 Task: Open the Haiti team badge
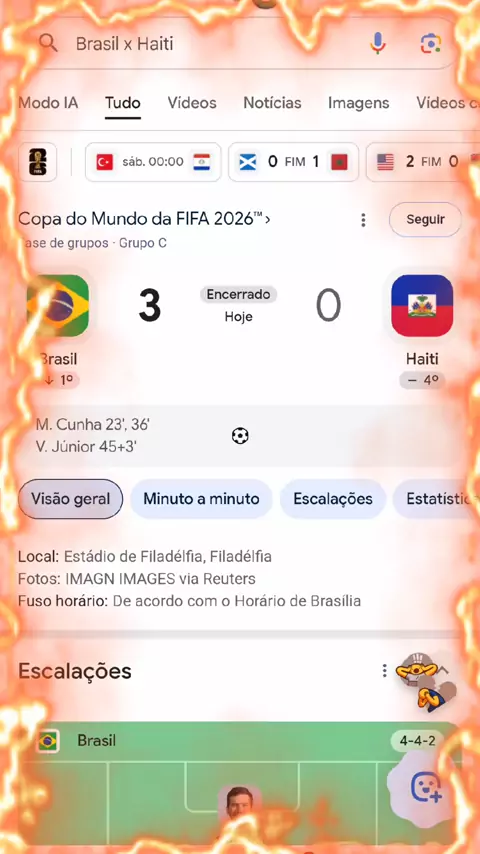[422, 306]
